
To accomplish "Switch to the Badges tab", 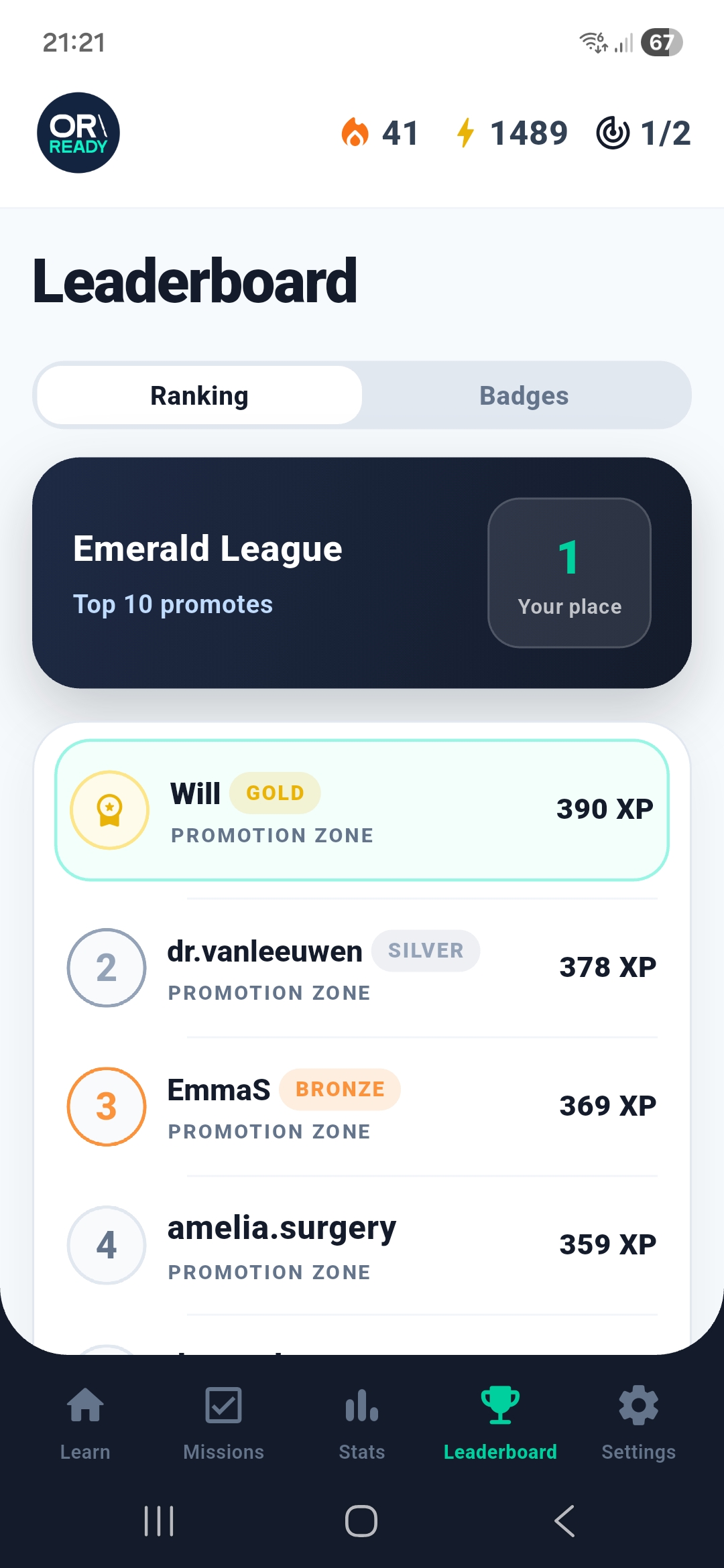I will (525, 395).
